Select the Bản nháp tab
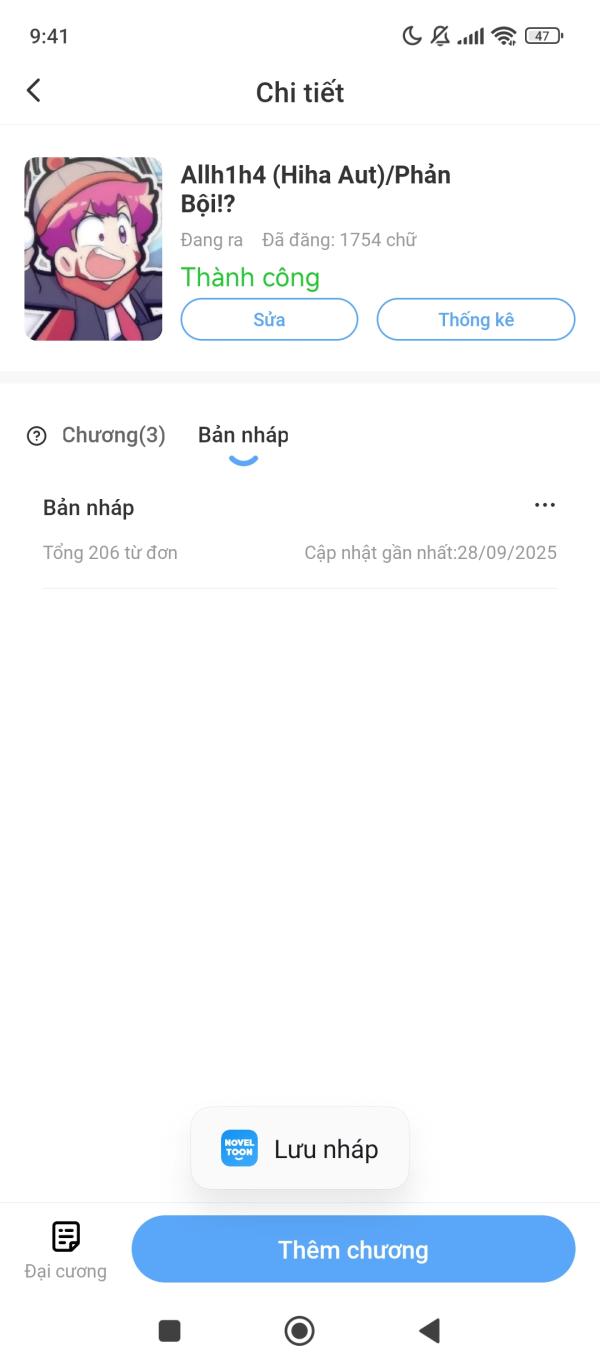The image size is (600, 1367). click(x=243, y=435)
